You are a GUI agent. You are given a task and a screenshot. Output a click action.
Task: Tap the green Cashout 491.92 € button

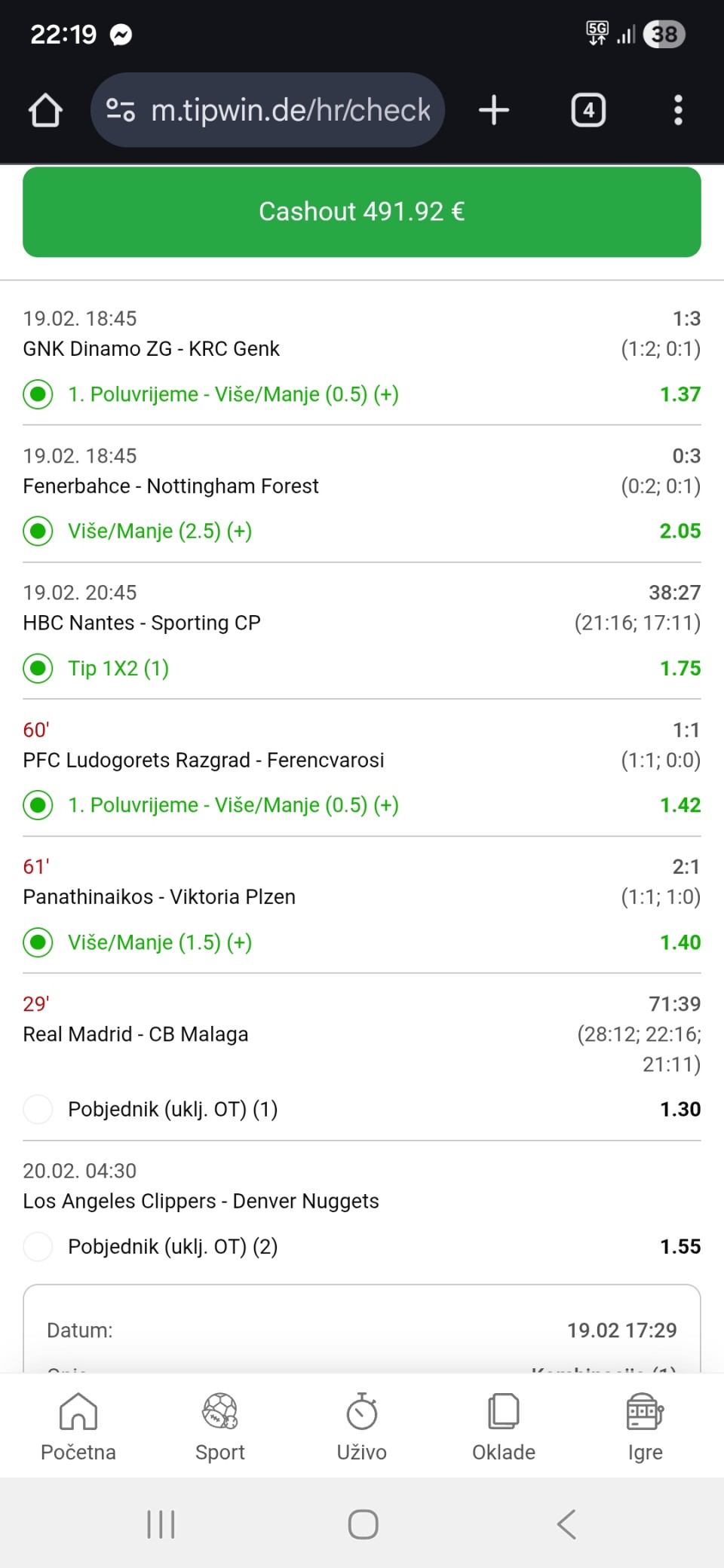pos(362,212)
